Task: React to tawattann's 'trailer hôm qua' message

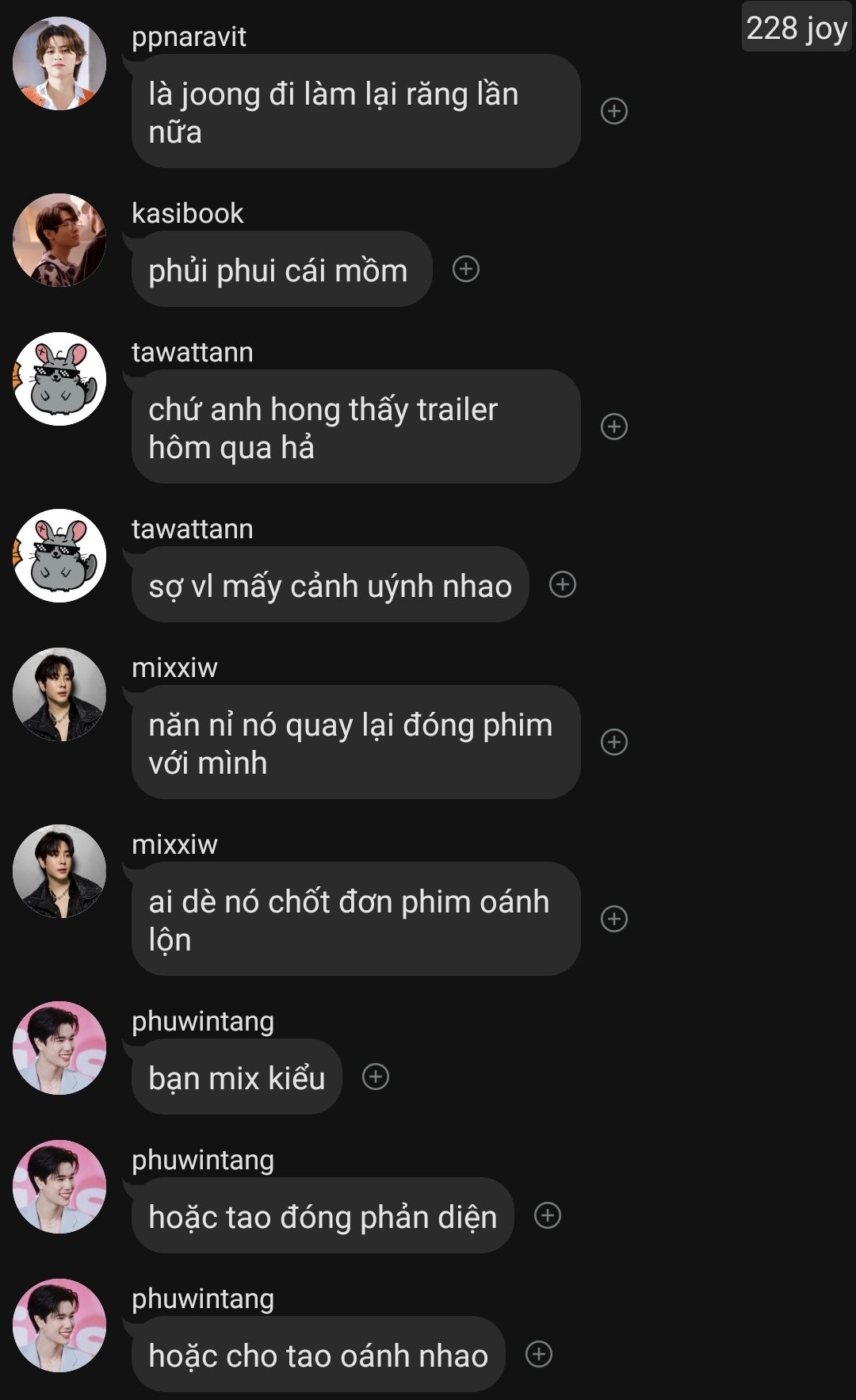Action: [x=614, y=427]
